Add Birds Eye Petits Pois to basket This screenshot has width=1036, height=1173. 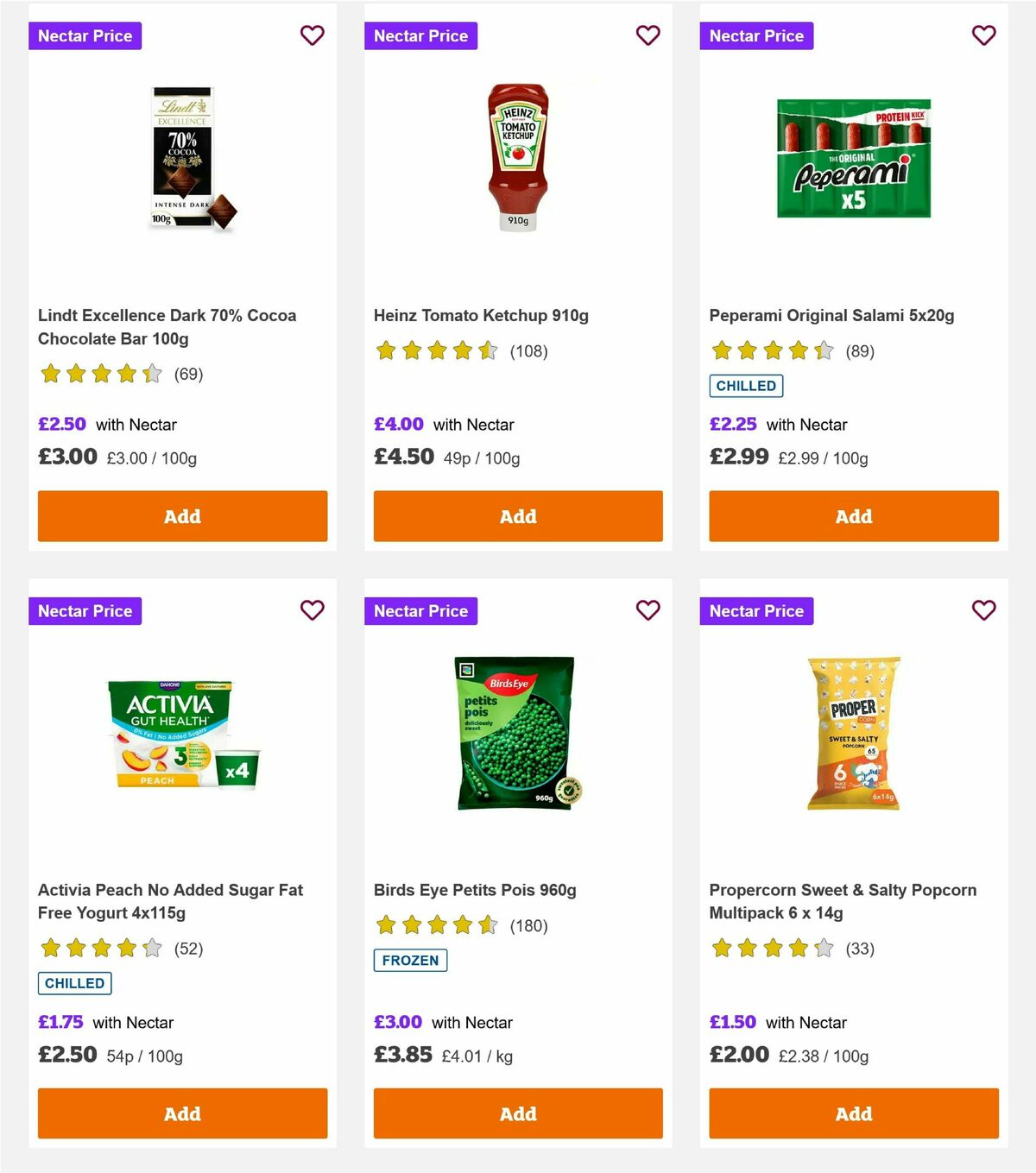pos(517,1113)
